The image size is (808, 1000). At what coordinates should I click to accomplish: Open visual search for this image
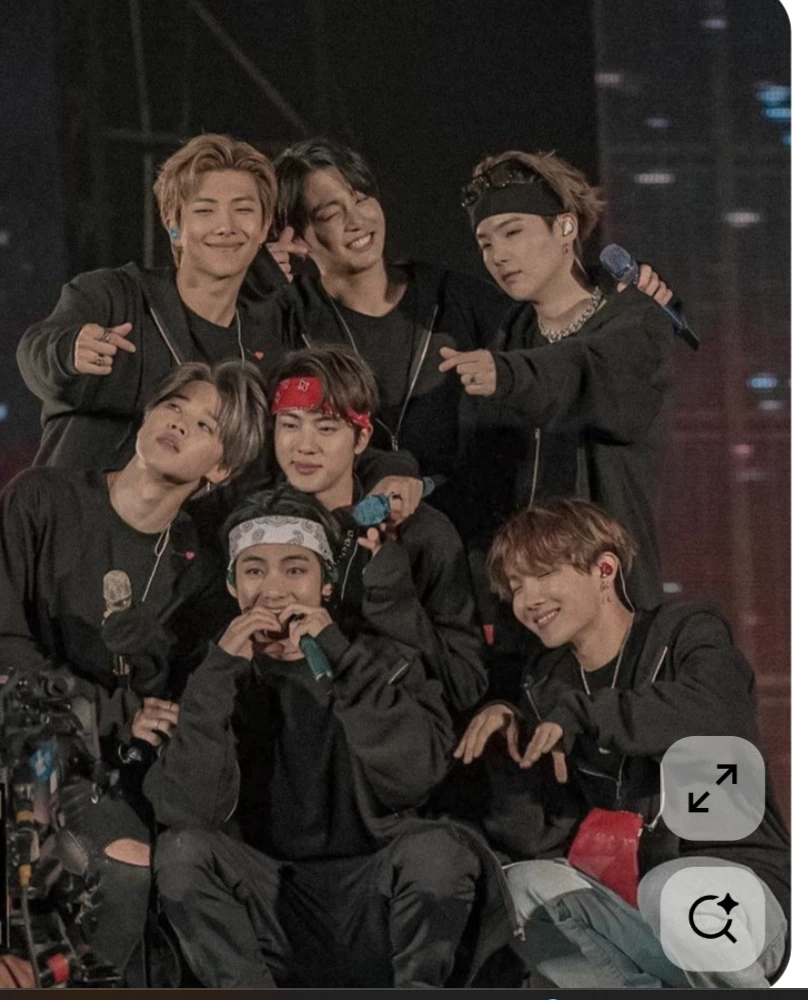coord(712,918)
